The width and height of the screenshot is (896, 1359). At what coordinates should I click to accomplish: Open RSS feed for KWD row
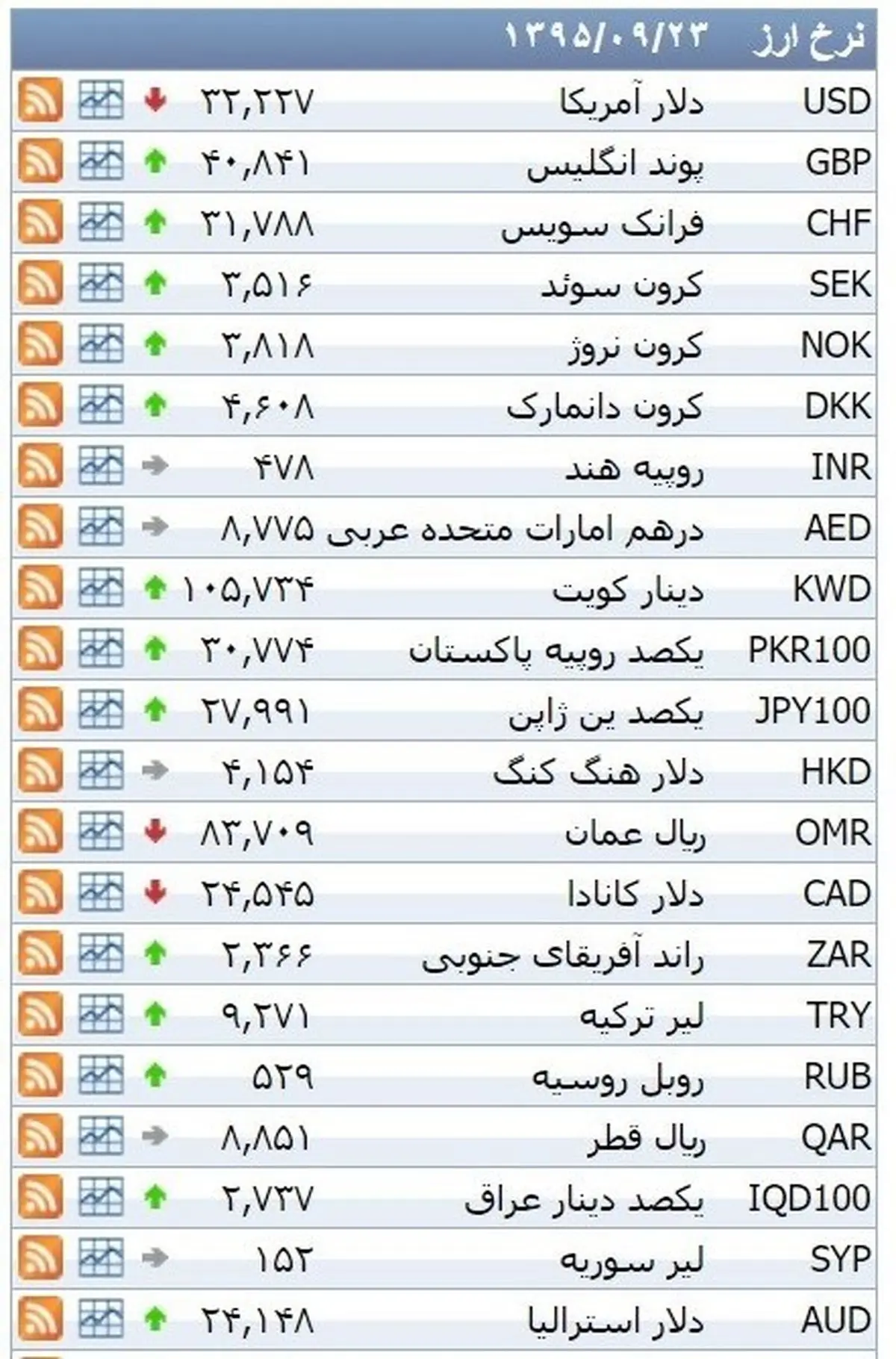[x=40, y=588]
